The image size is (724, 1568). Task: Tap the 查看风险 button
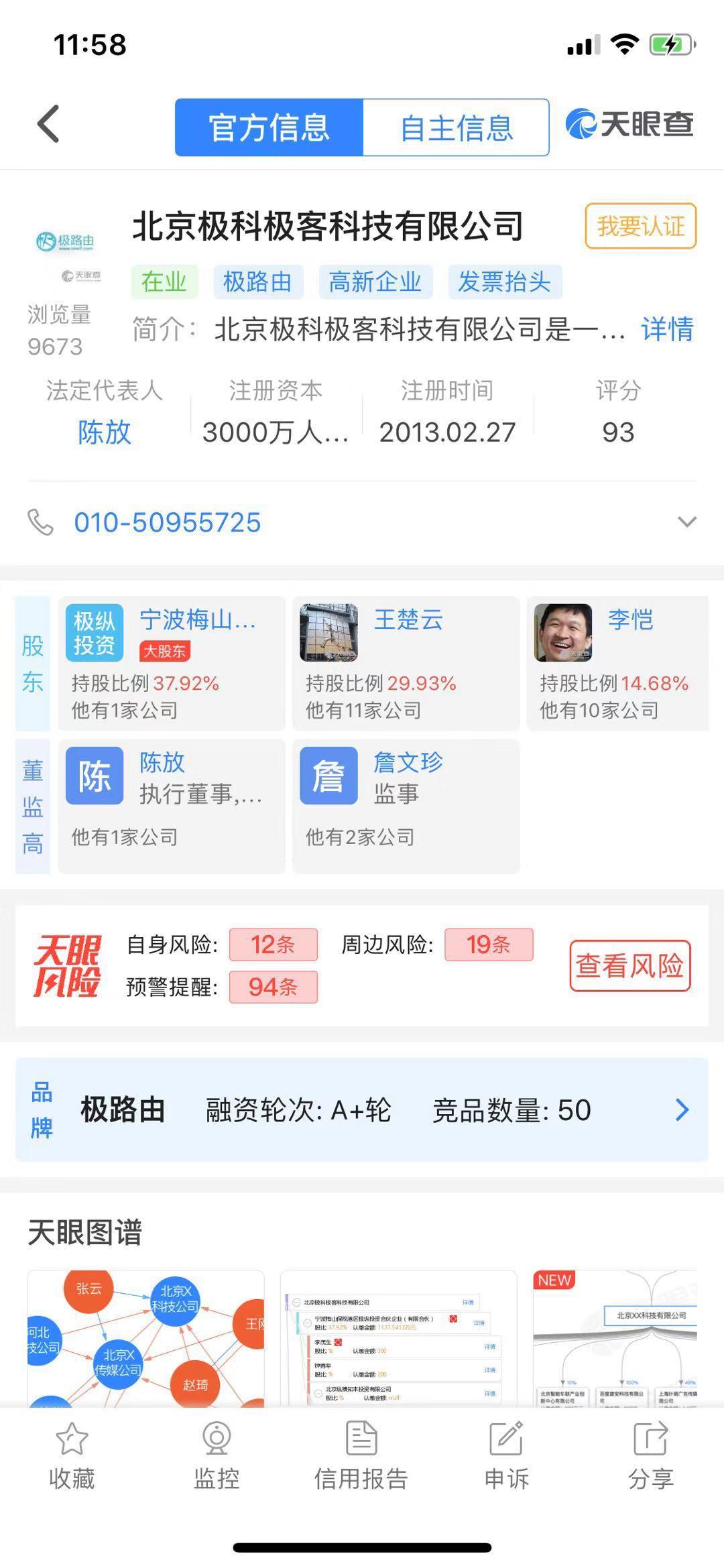[x=629, y=966]
